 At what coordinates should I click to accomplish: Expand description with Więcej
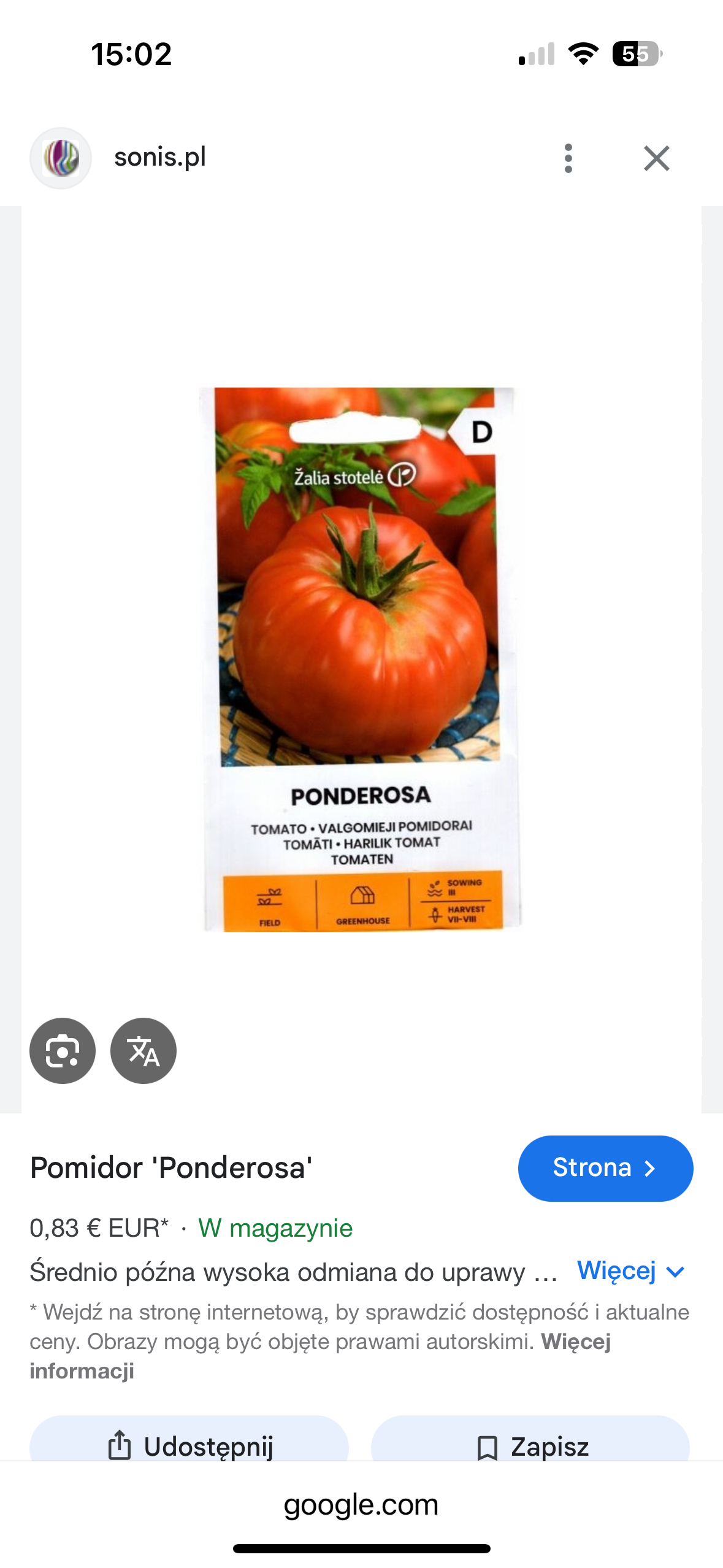[631, 1271]
